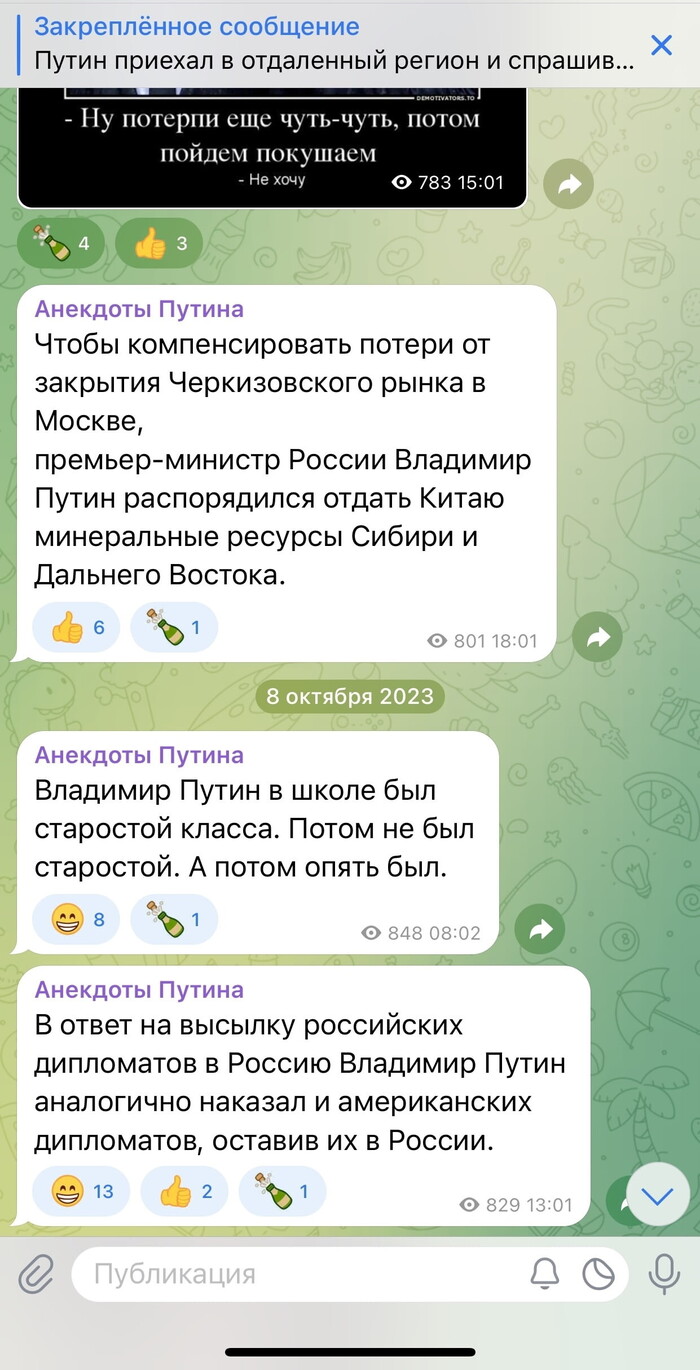The image size is (700, 1370).
Task: Add champagne reaction on the Черкизовского рынка post
Action: (x=174, y=628)
